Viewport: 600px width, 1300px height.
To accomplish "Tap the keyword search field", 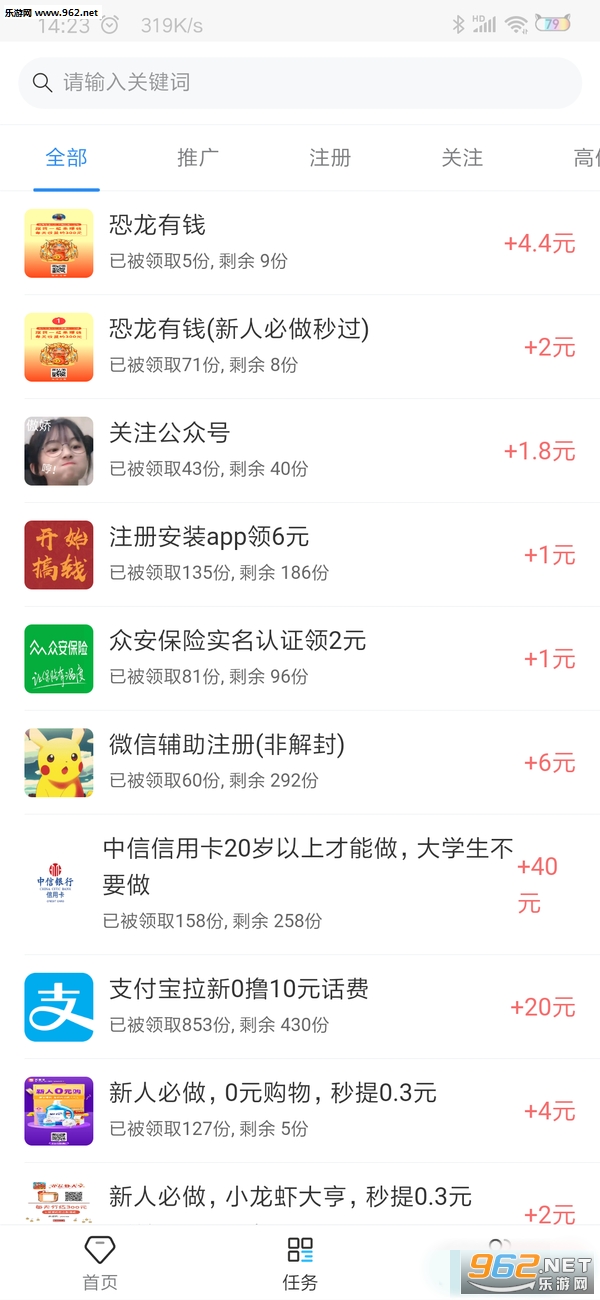I will tap(300, 82).
